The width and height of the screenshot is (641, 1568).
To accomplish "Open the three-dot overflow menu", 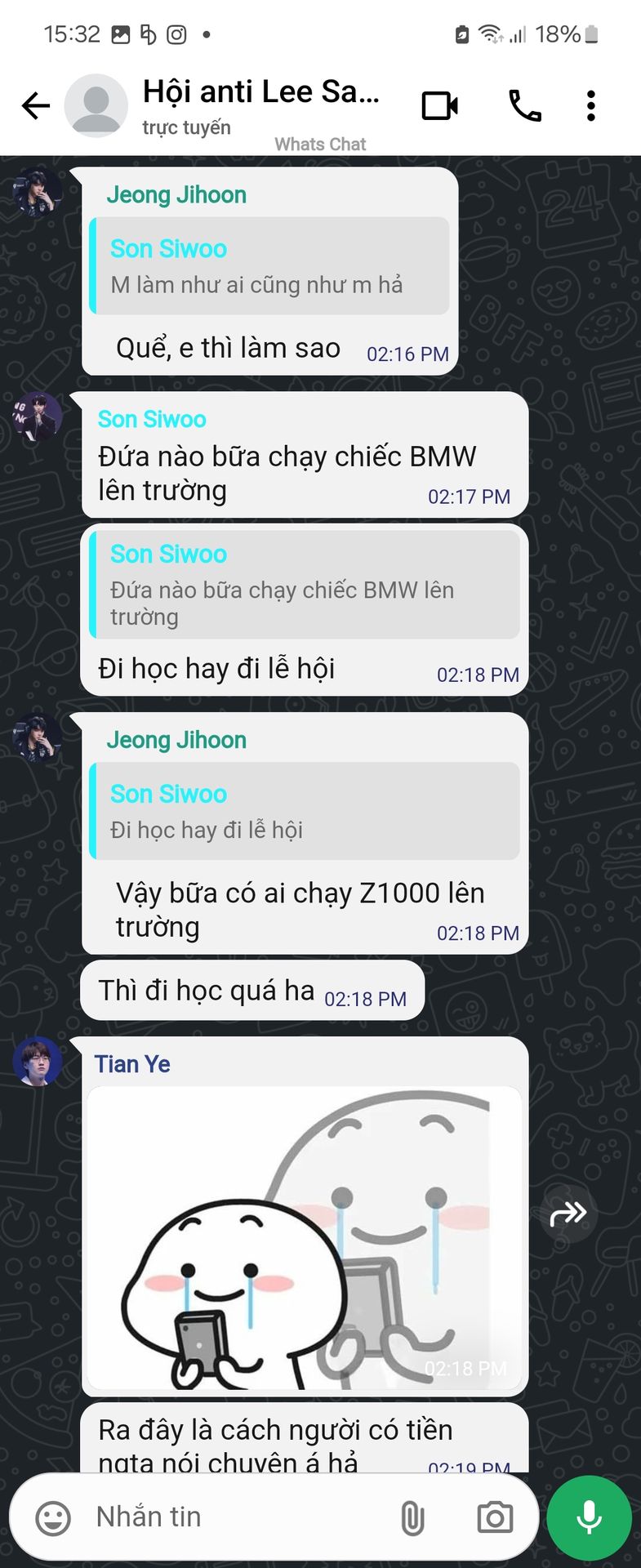I will [x=591, y=106].
